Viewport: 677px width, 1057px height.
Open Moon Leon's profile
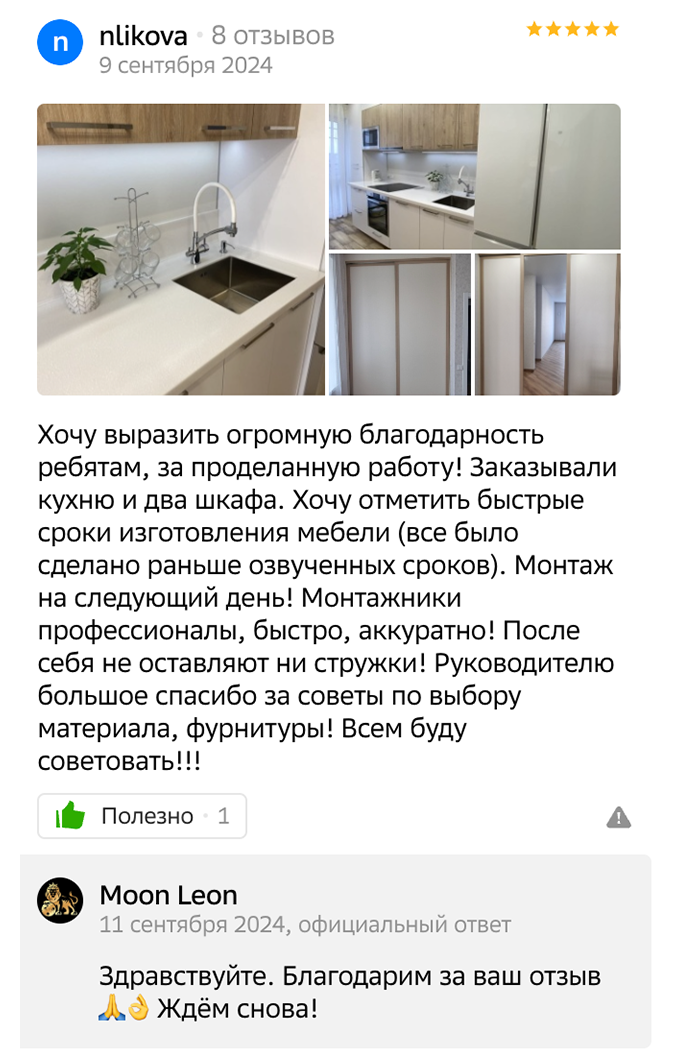coord(168,894)
